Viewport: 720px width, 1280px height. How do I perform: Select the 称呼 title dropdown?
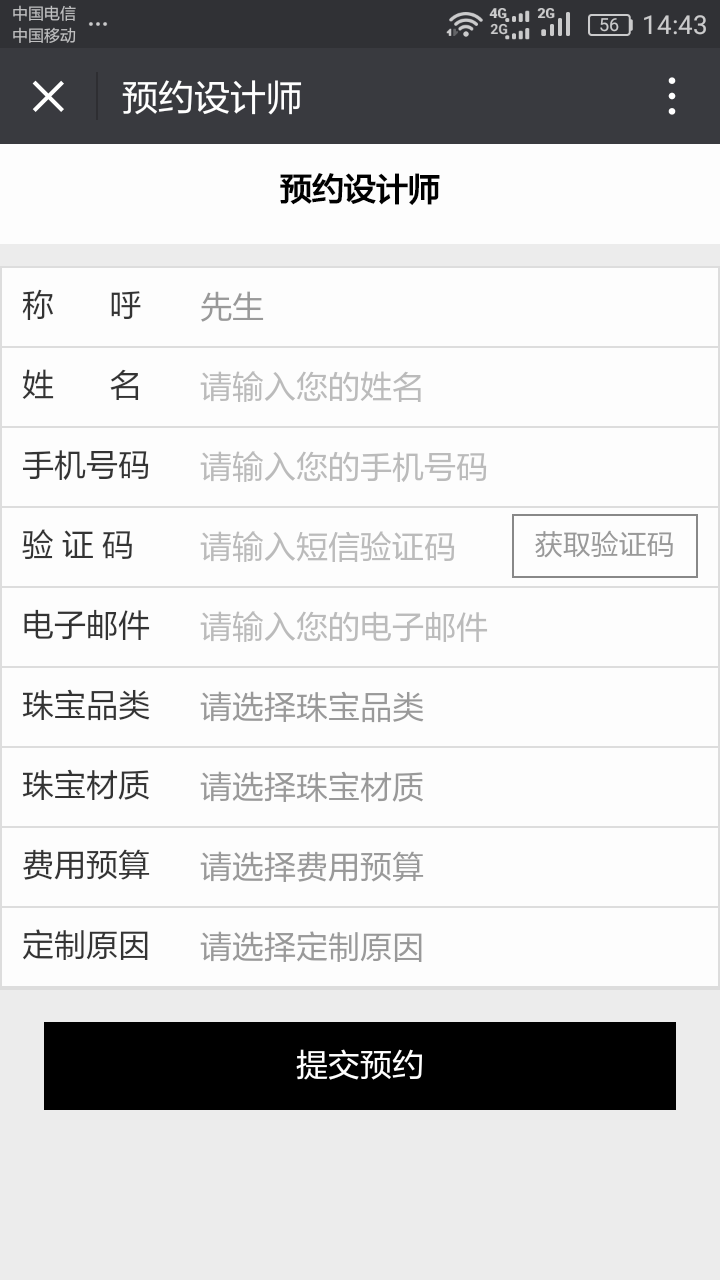coord(450,307)
